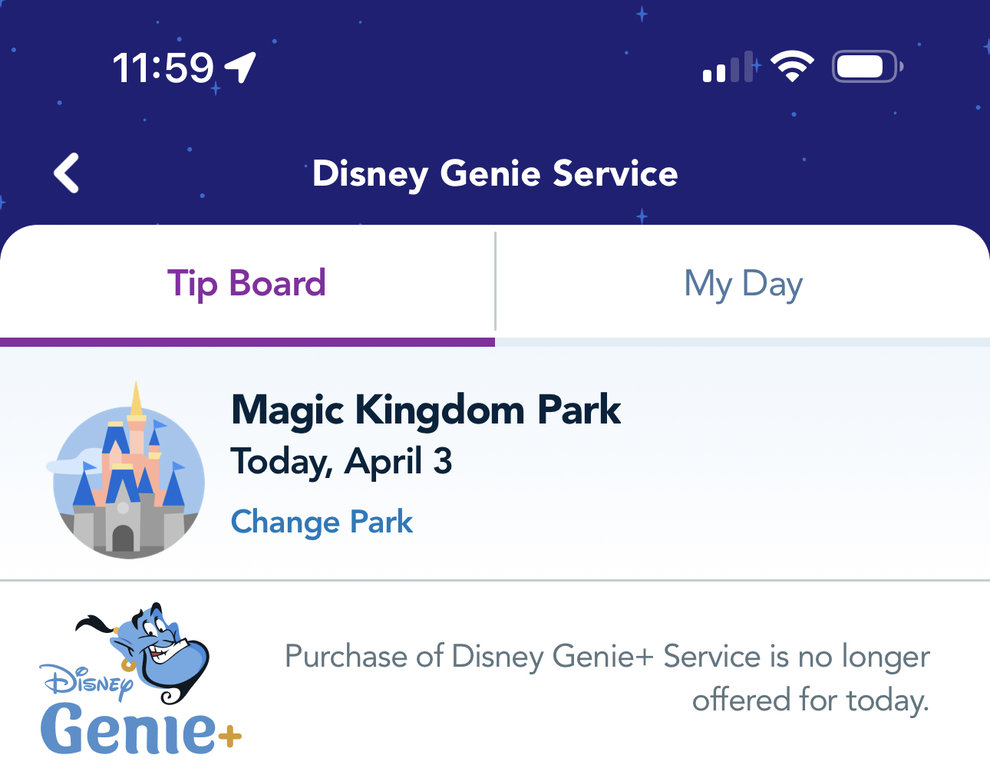
Task: Go back from Disney Genie Service
Action: tap(66, 173)
